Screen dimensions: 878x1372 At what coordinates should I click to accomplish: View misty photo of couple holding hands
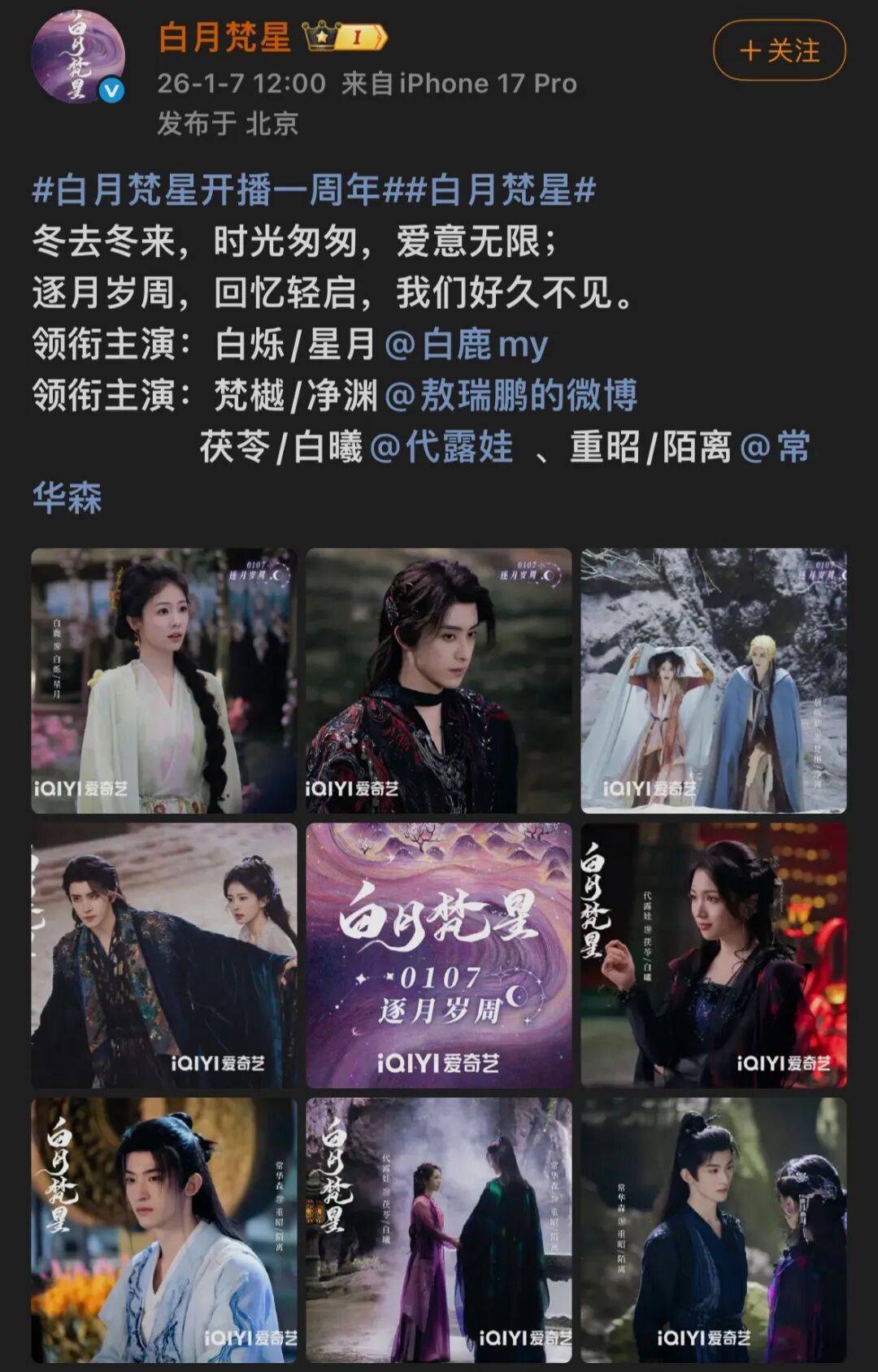tap(438, 1230)
